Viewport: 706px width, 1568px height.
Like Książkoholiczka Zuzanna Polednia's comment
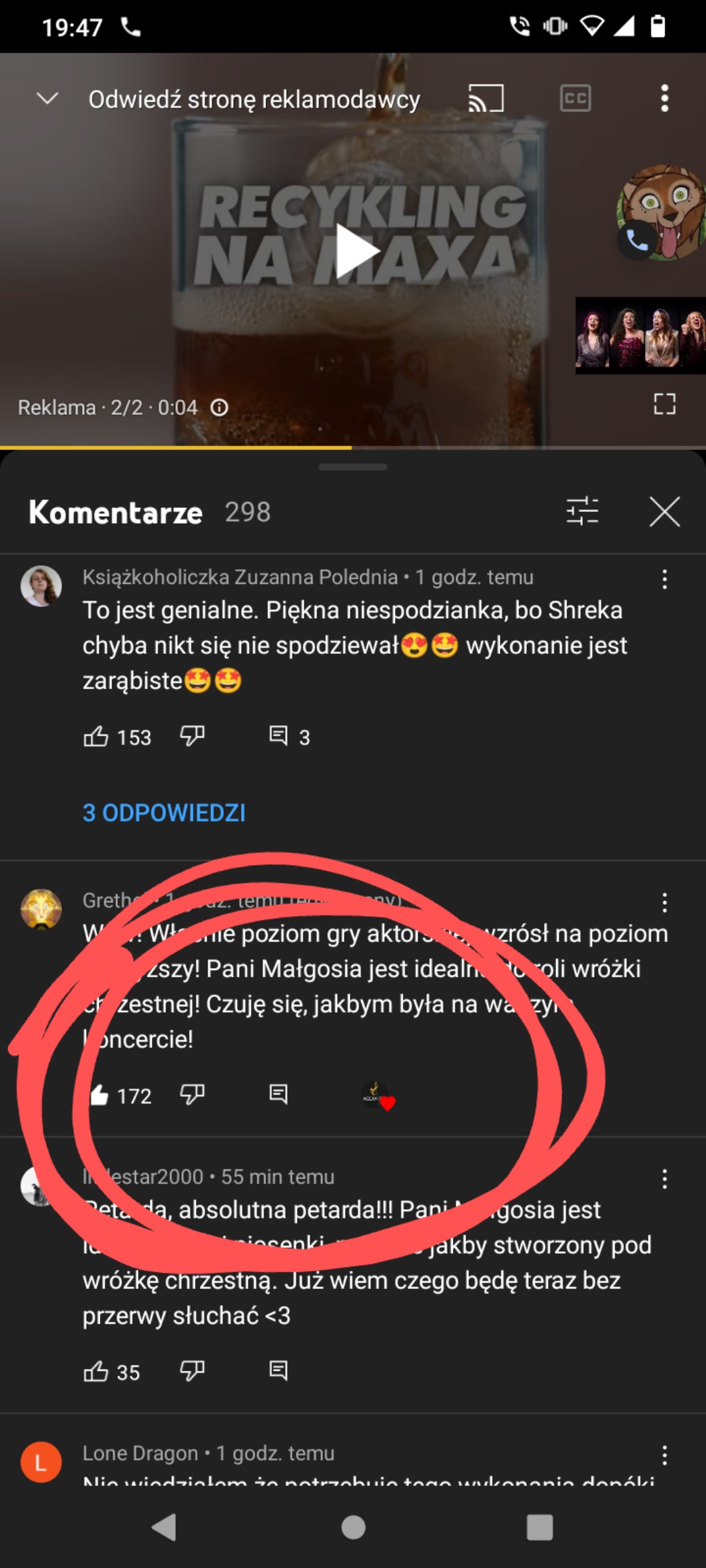point(96,736)
